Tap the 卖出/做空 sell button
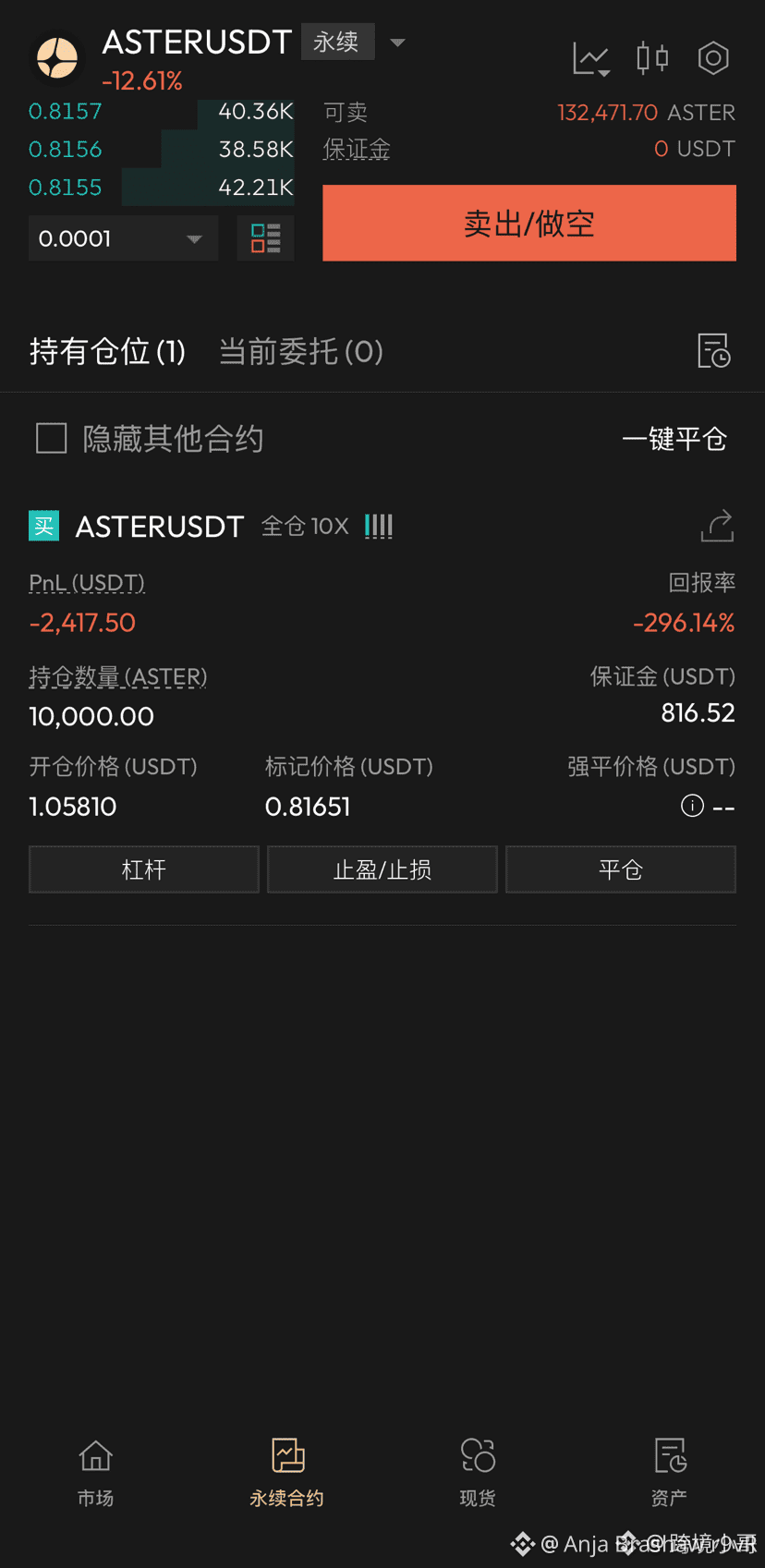The image size is (765, 1568). (x=528, y=224)
